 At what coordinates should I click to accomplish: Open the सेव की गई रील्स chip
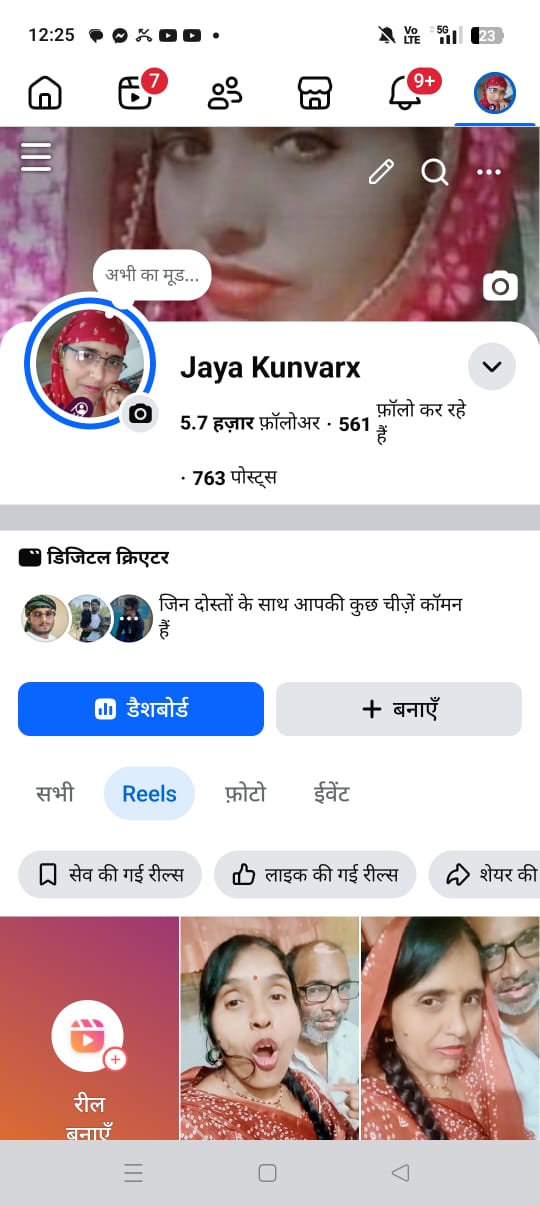[x=110, y=875]
